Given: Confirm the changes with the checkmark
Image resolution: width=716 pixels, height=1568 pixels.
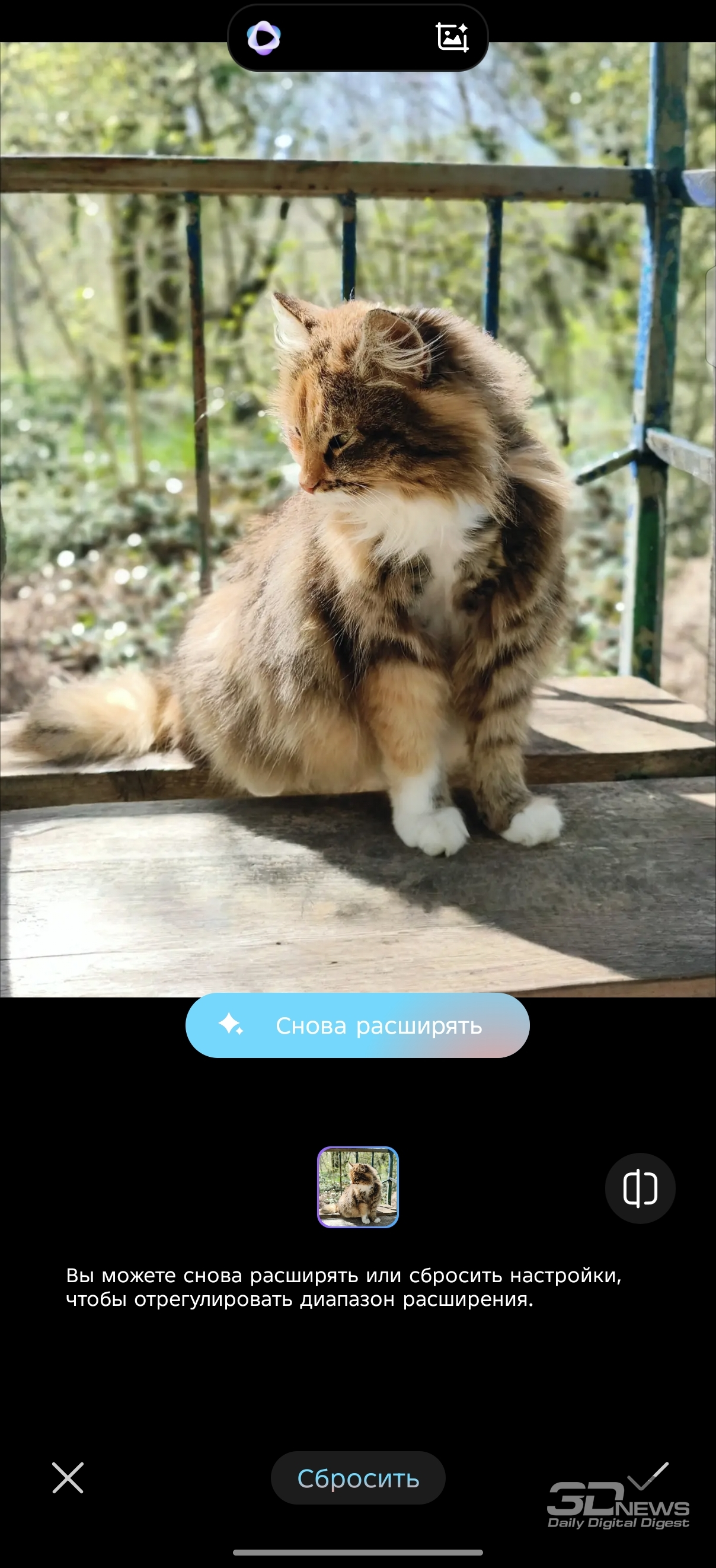Looking at the screenshot, I should click(648, 1475).
